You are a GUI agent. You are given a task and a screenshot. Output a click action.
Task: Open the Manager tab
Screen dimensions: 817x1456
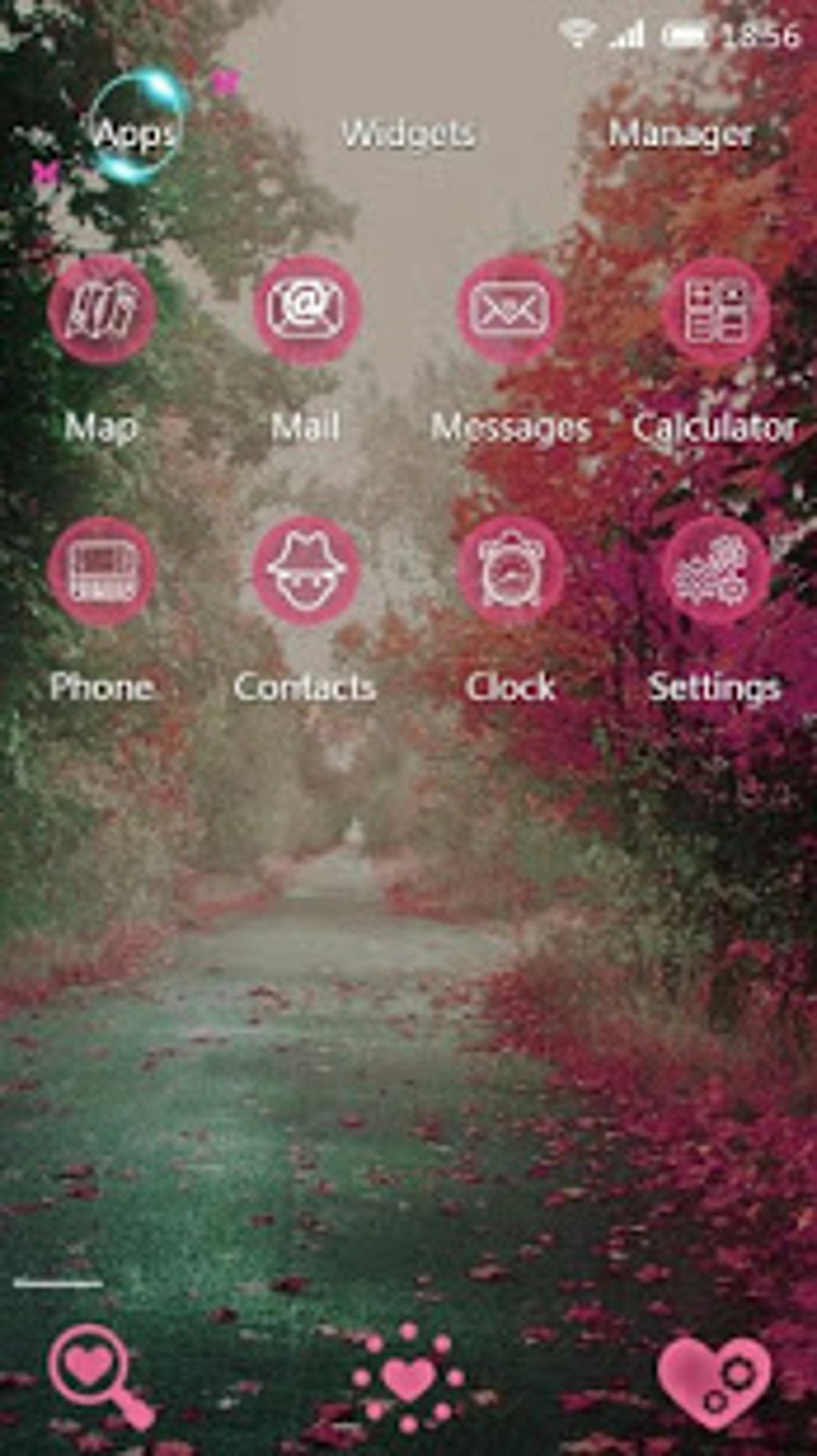[681, 133]
